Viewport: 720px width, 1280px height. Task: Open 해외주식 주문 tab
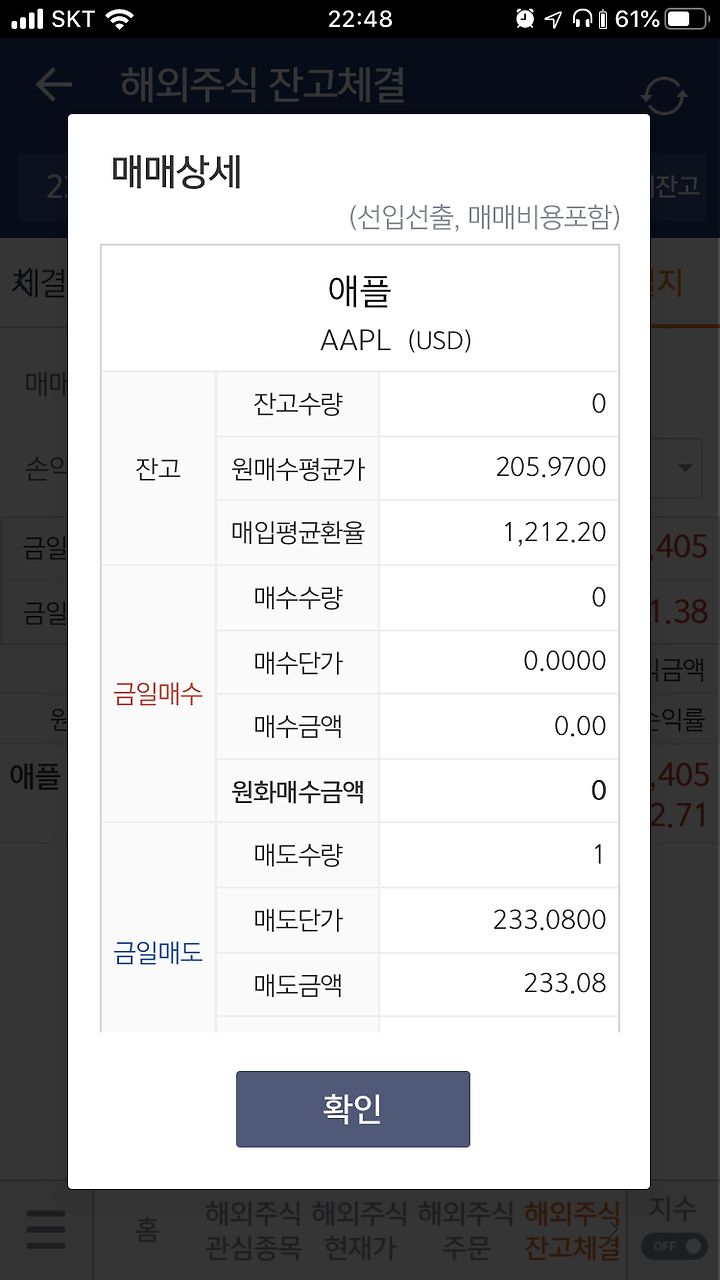coord(466,1231)
